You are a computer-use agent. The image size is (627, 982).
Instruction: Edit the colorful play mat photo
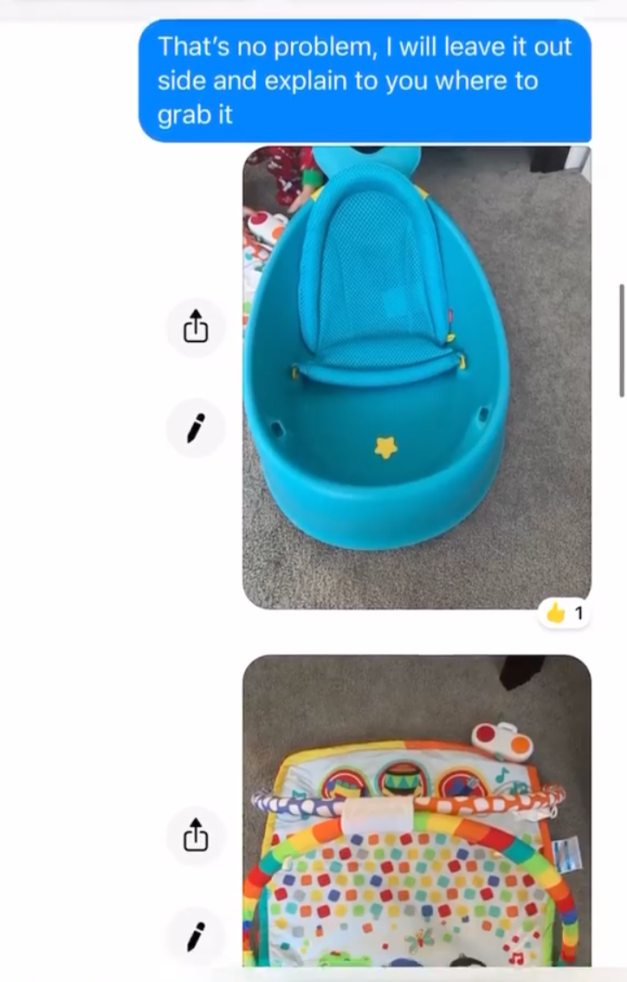click(196, 936)
